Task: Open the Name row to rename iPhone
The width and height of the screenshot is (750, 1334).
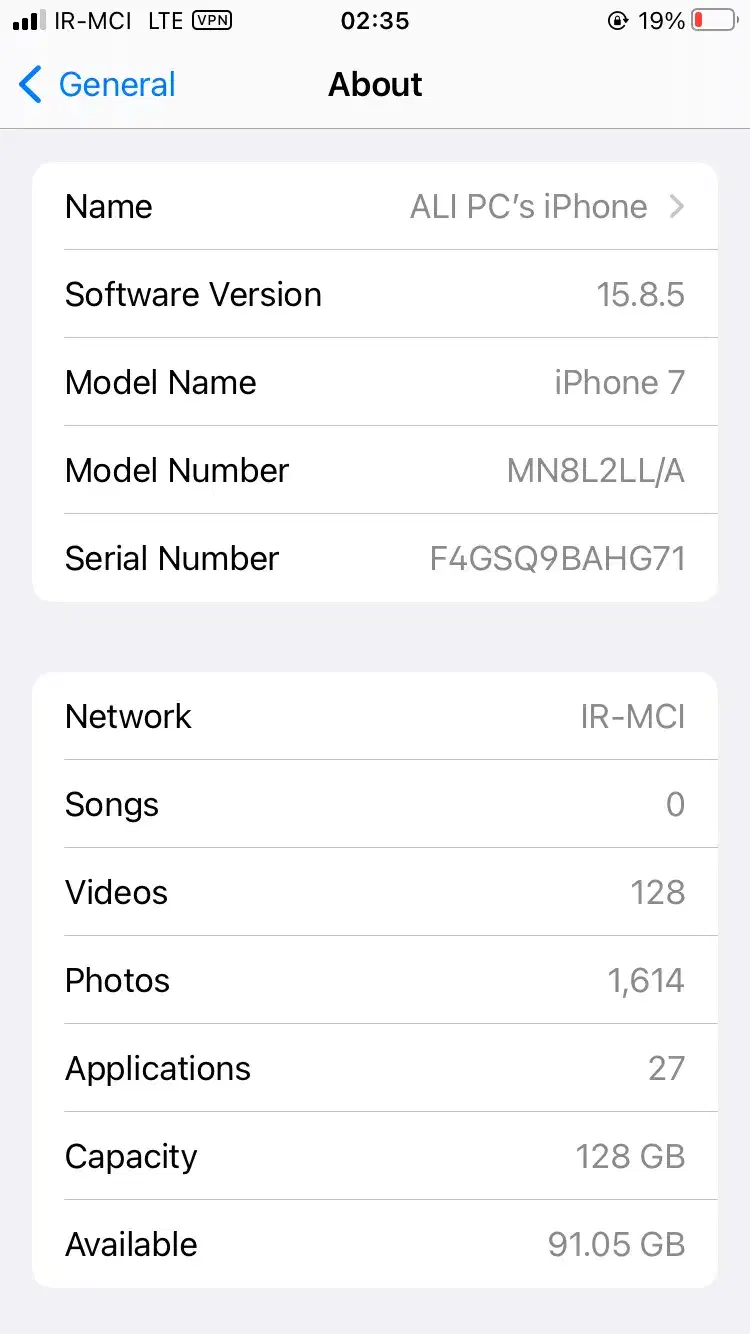Action: point(375,206)
